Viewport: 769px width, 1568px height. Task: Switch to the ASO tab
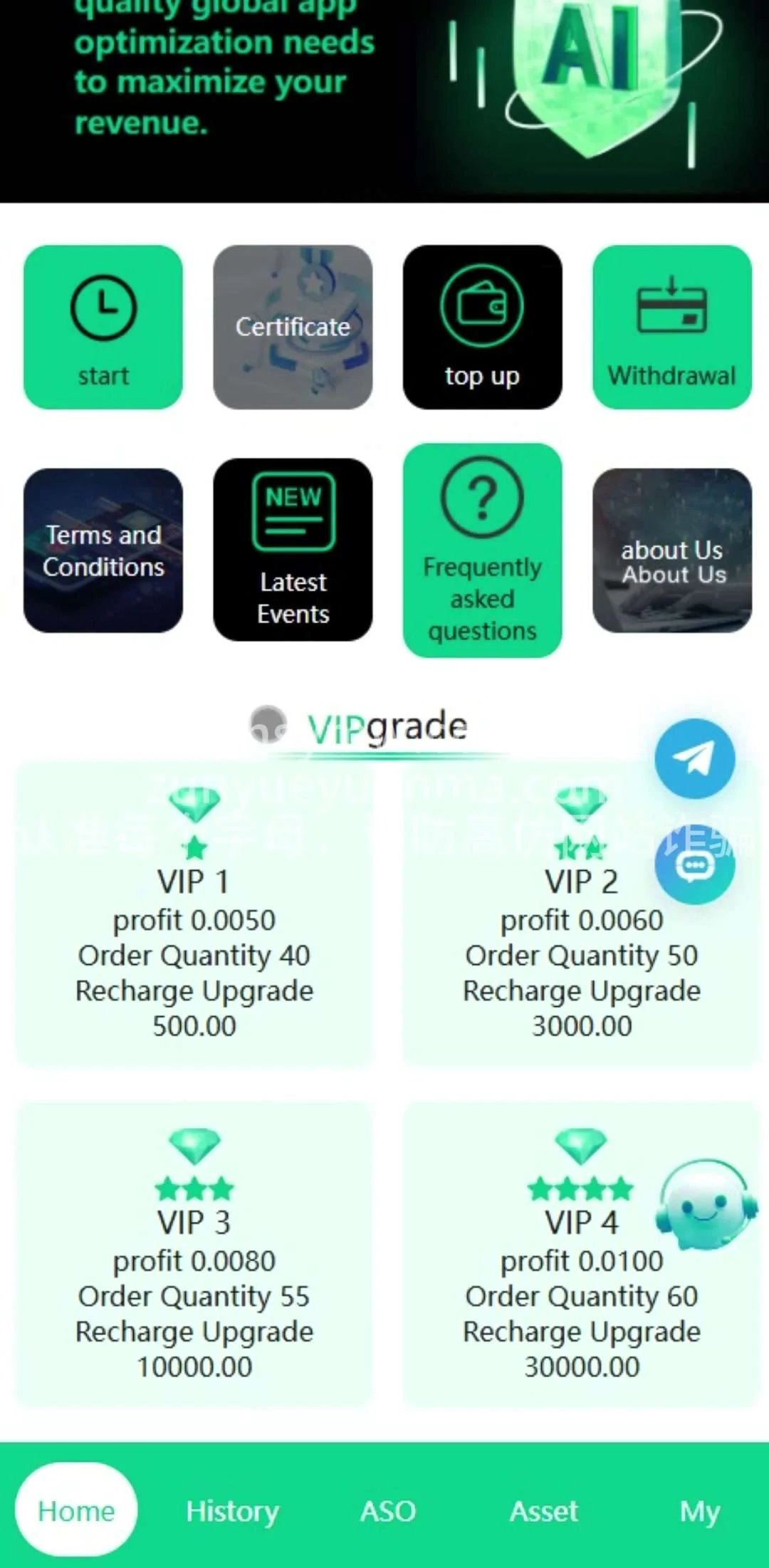387,1510
